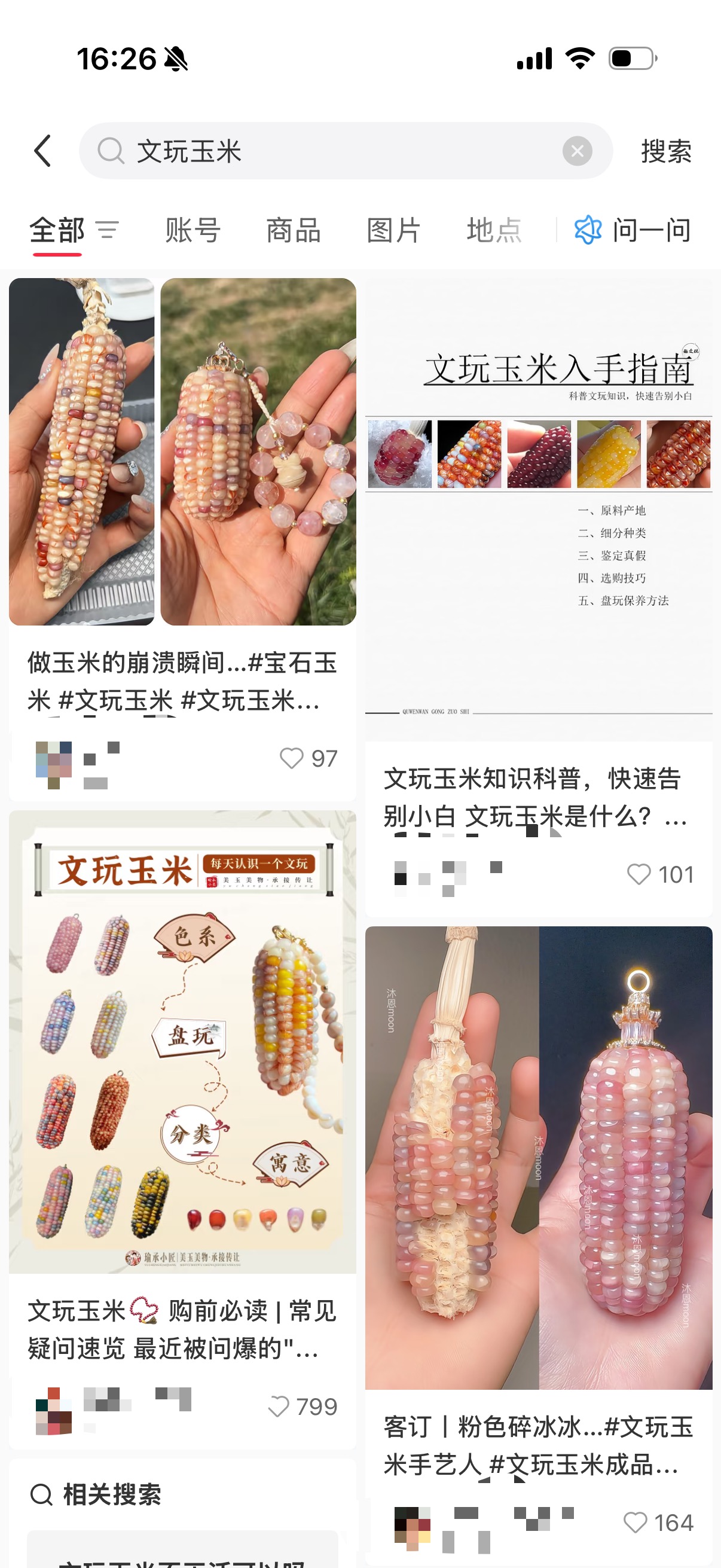The width and height of the screenshot is (721, 1568).
Task: Open the filter icon beside 全部
Action: tap(107, 230)
